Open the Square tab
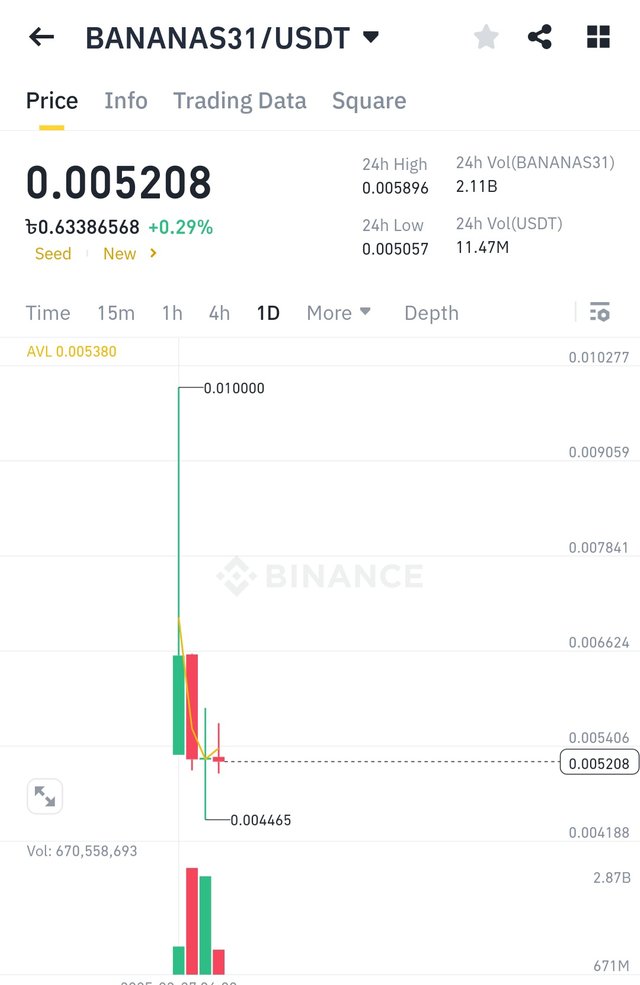This screenshot has height=985, width=640. pyautogui.click(x=369, y=101)
